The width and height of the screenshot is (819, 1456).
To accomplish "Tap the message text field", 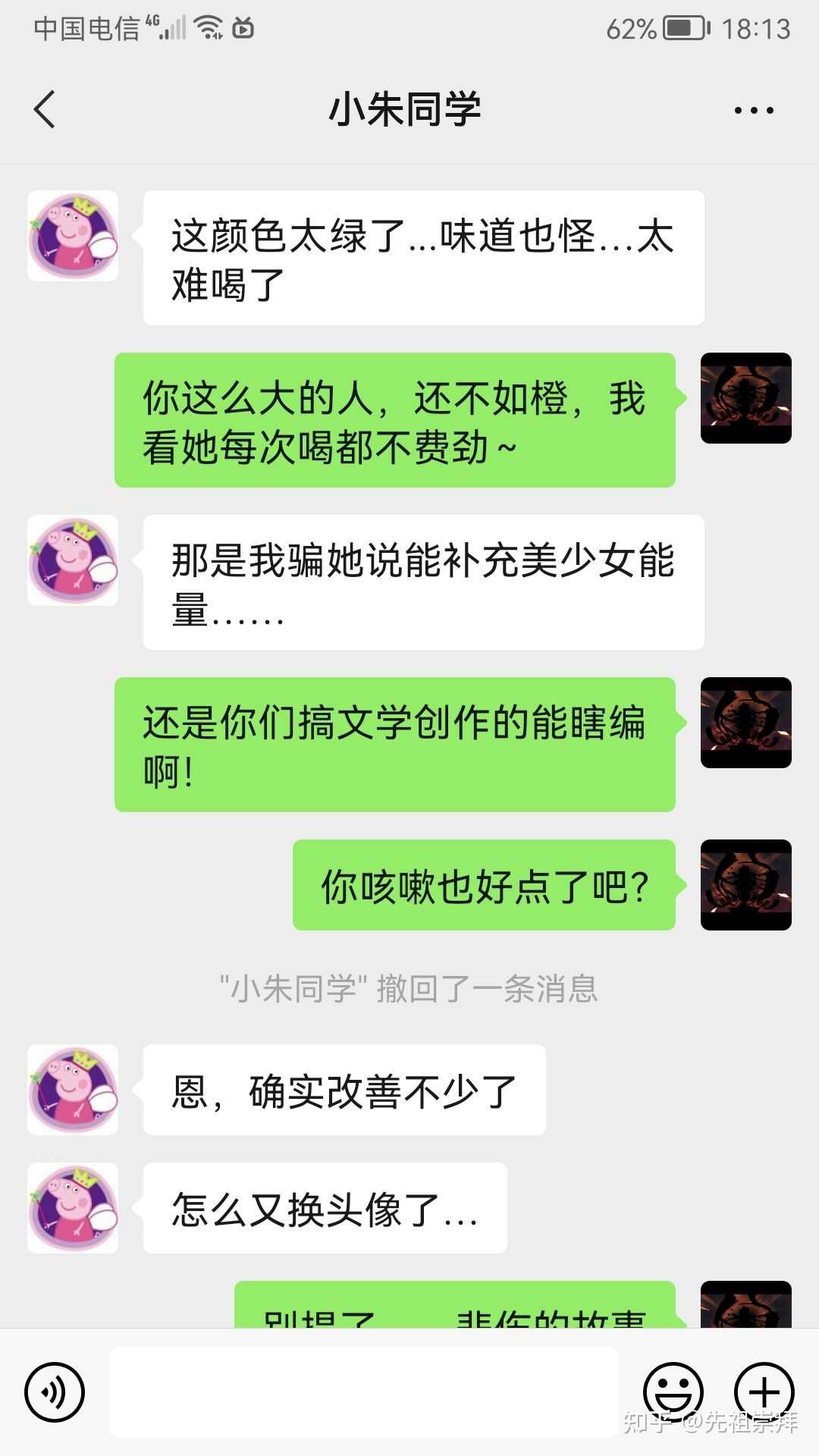I will (x=364, y=1392).
